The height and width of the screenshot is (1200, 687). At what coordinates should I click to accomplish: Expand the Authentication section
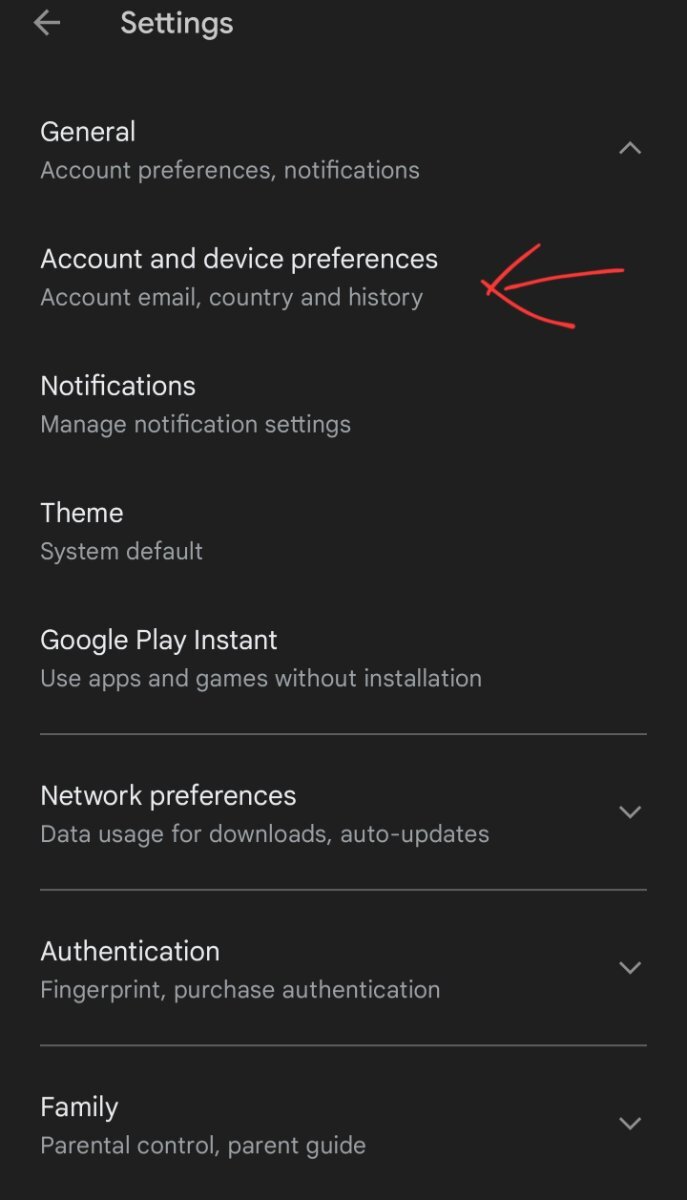coord(629,968)
